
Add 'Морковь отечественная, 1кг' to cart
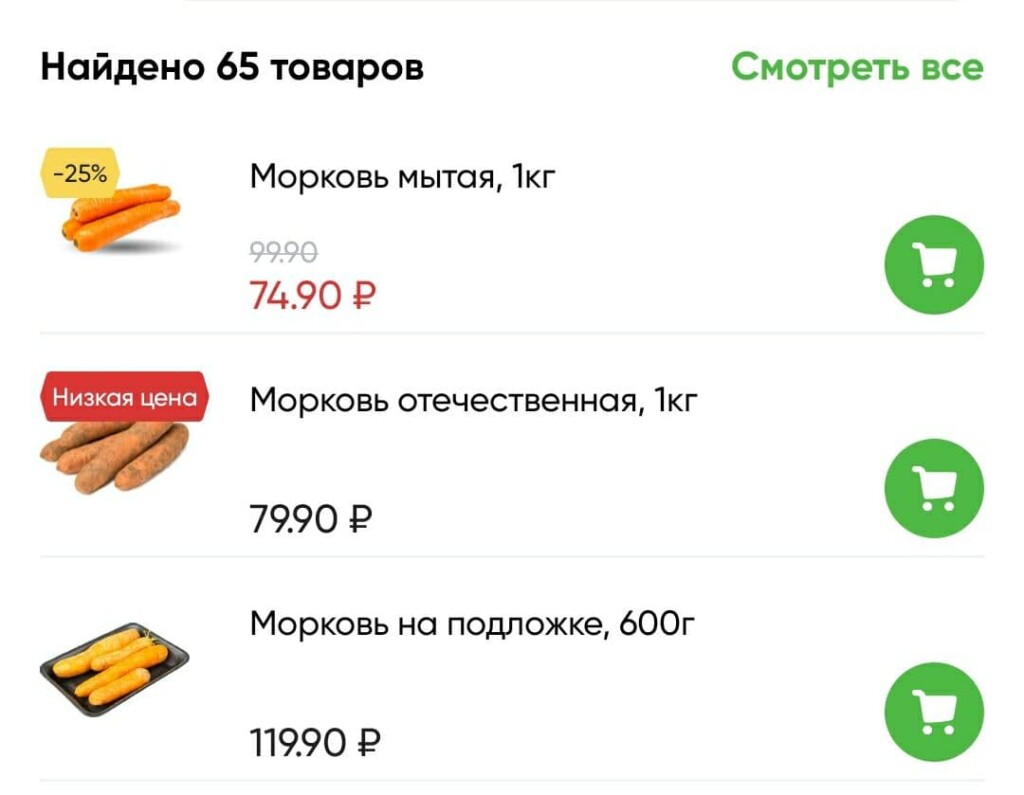coord(934,488)
